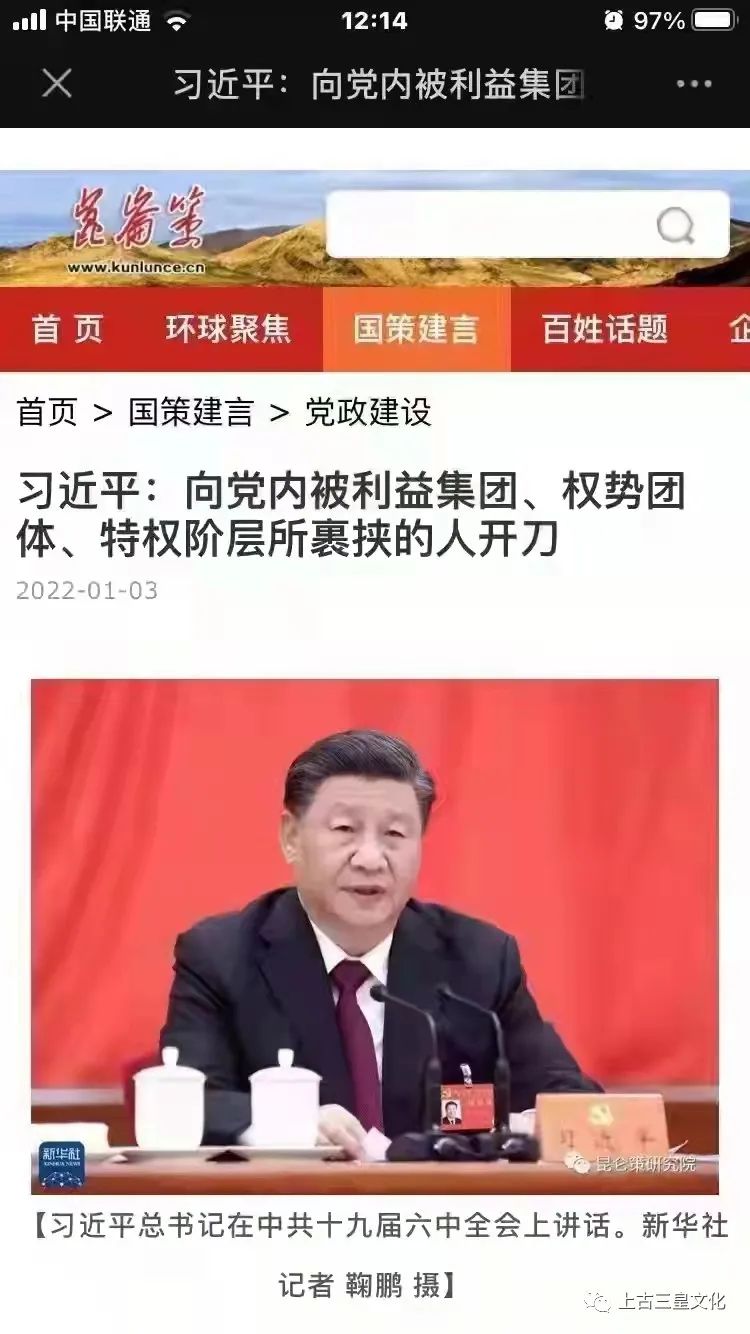
Task: Go to the 首页 navigation tab
Action: click(x=67, y=329)
